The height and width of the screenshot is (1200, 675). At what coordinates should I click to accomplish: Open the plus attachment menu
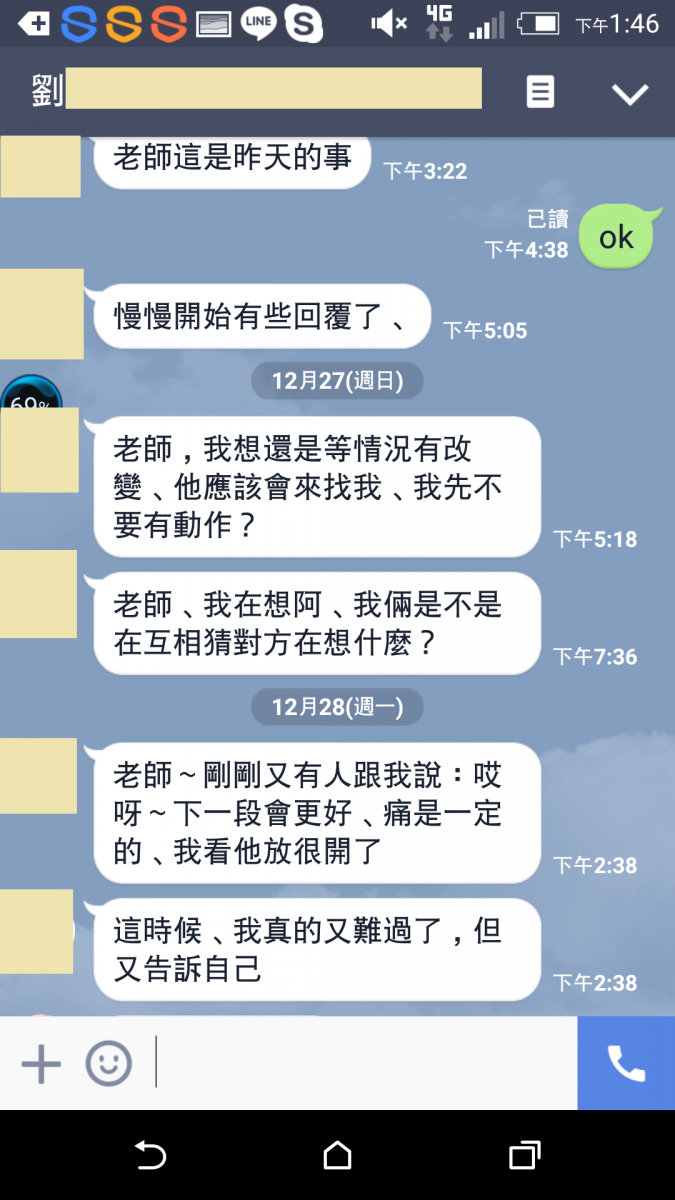pos(41,1064)
